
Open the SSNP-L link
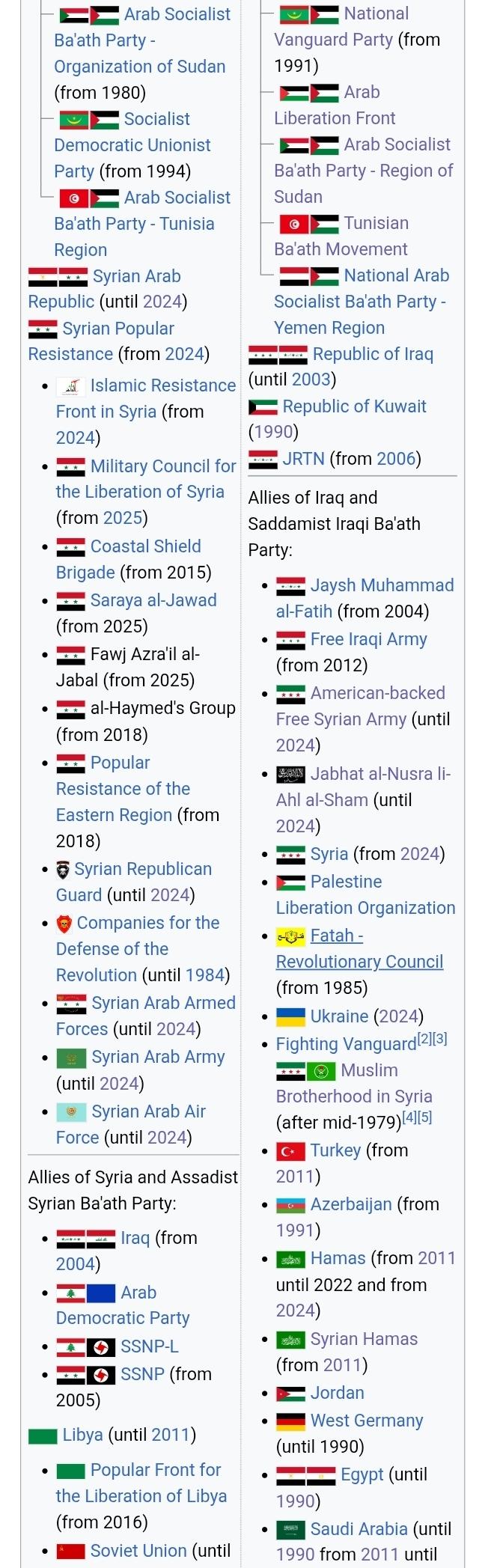[x=149, y=1346]
